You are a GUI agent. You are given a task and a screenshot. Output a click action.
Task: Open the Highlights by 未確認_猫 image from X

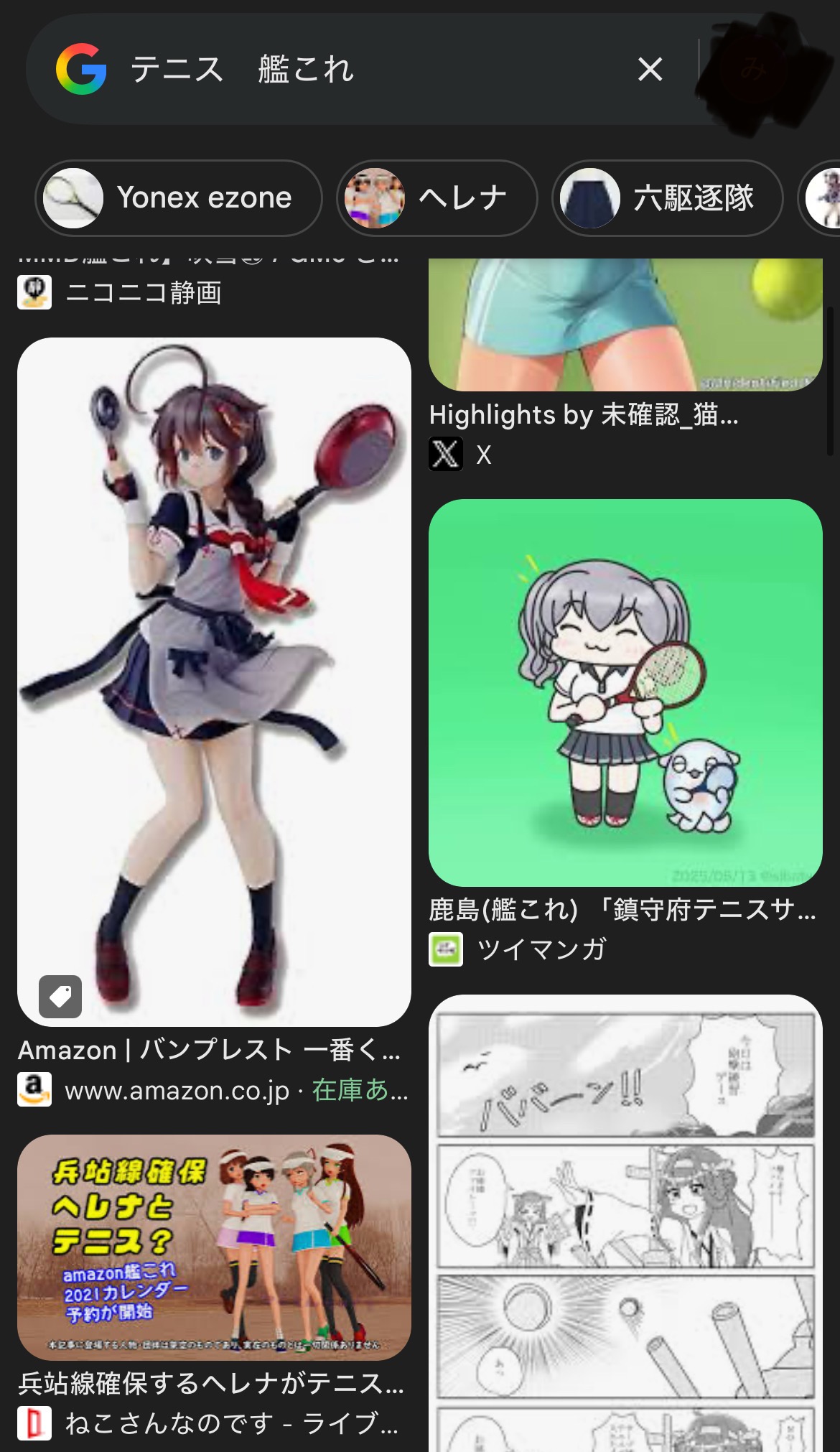coord(625,325)
